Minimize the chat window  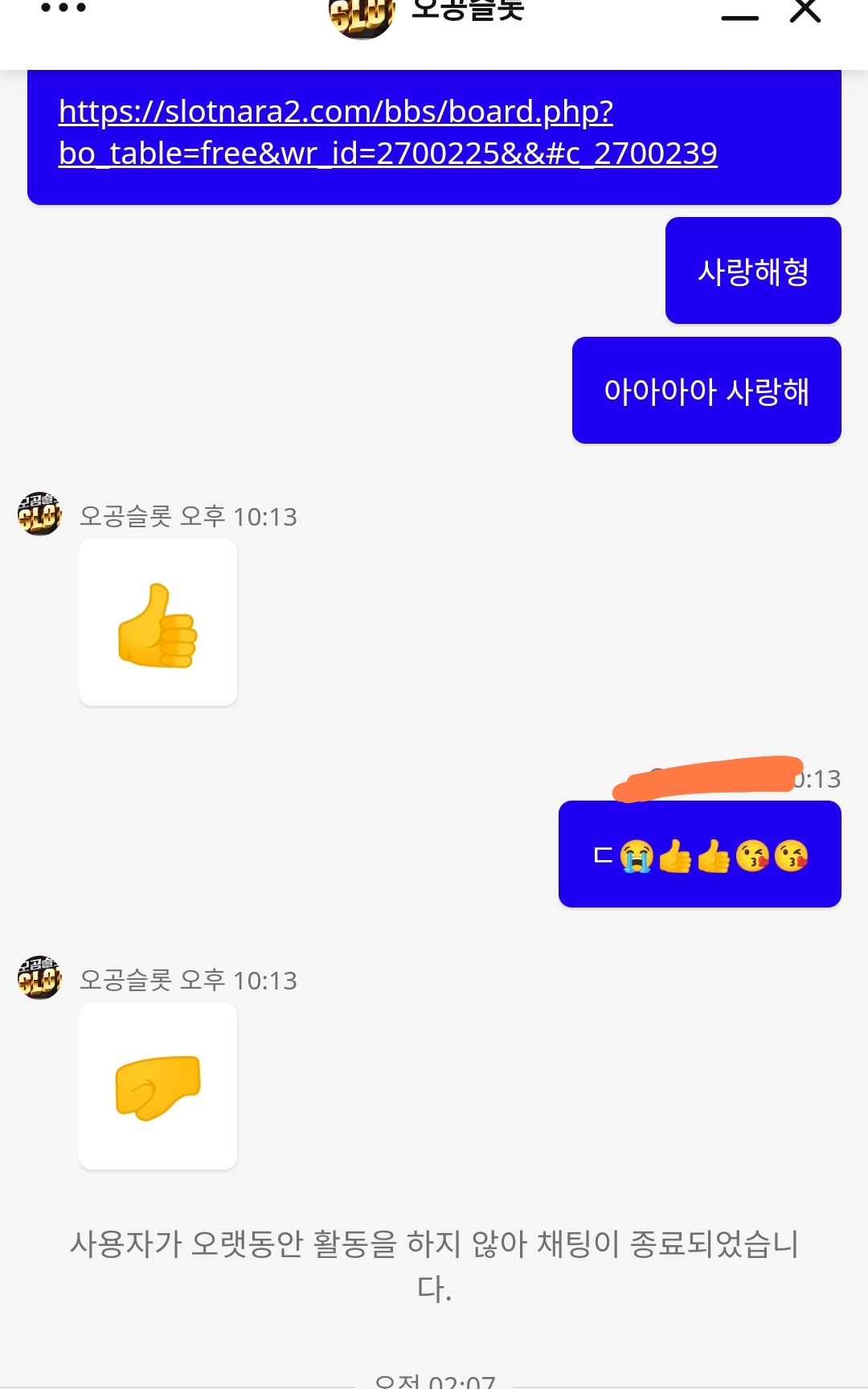click(x=740, y=17)
